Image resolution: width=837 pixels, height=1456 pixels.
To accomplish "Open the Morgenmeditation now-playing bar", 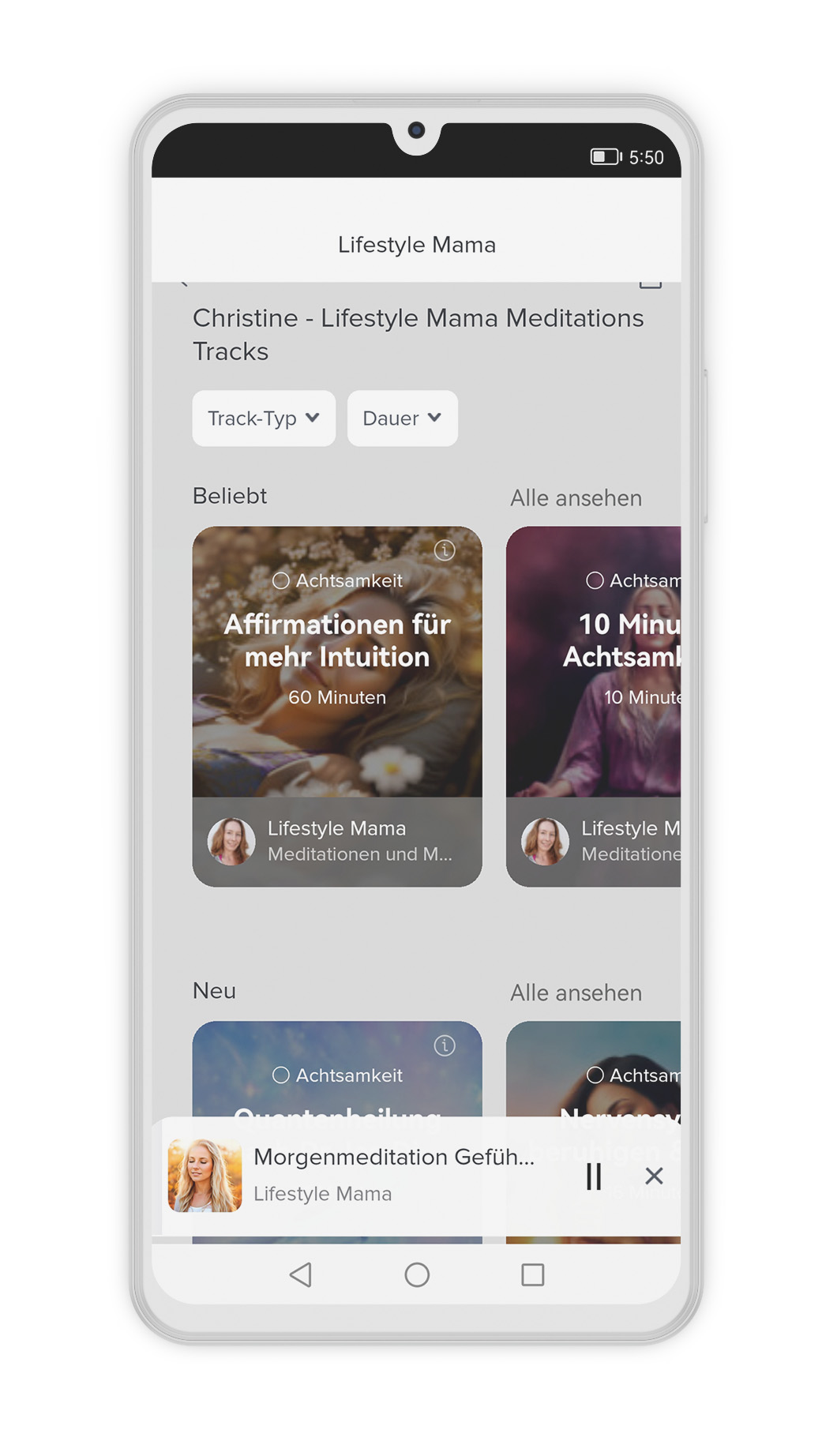I will tap(371, 1176).
